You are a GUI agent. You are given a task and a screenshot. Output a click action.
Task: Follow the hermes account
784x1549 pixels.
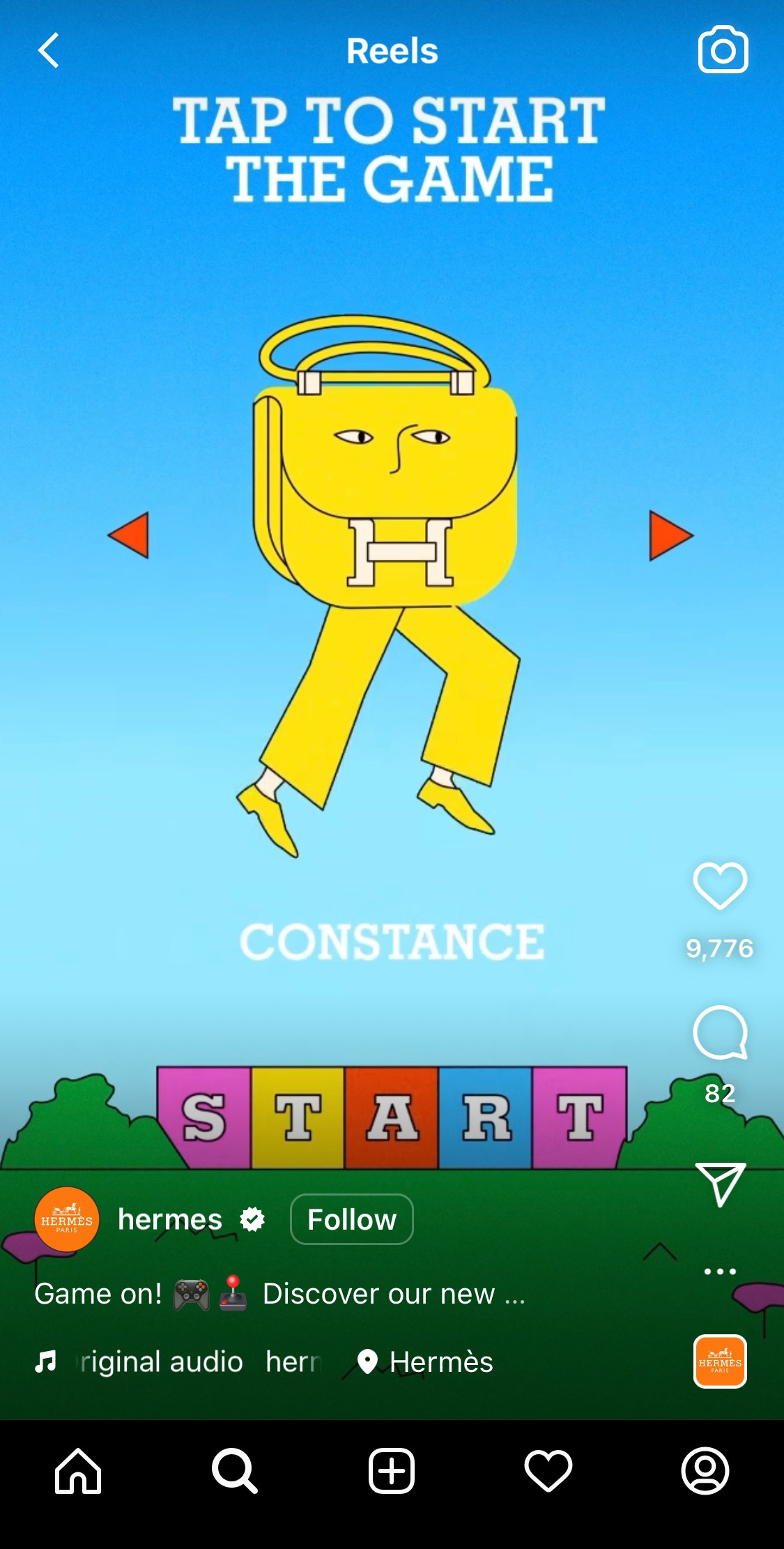point(351,1219)
